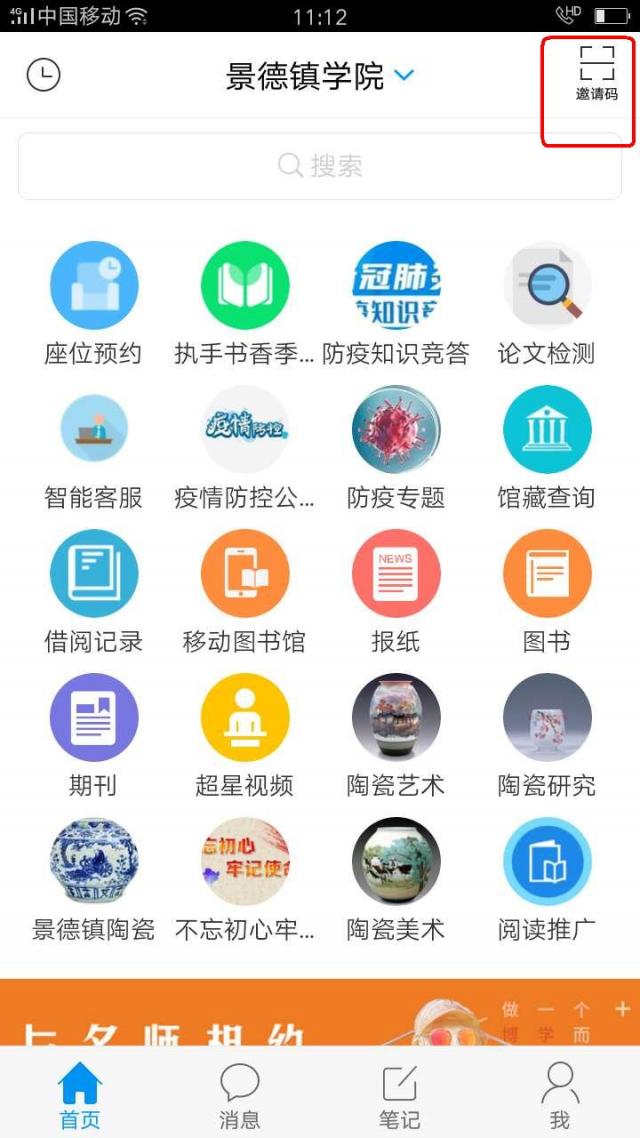Screen dimensions: 640x1138
Task: Open 超星视频 videos
Action: tap(244, 718)
